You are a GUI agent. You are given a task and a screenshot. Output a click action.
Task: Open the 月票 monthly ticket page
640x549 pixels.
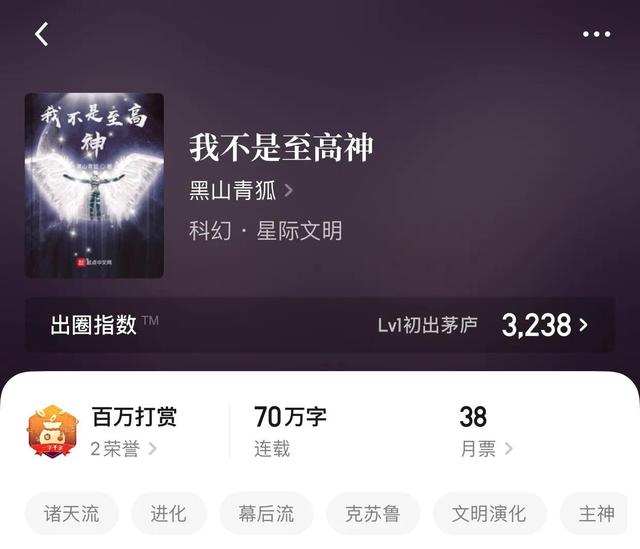click(486, 449)
